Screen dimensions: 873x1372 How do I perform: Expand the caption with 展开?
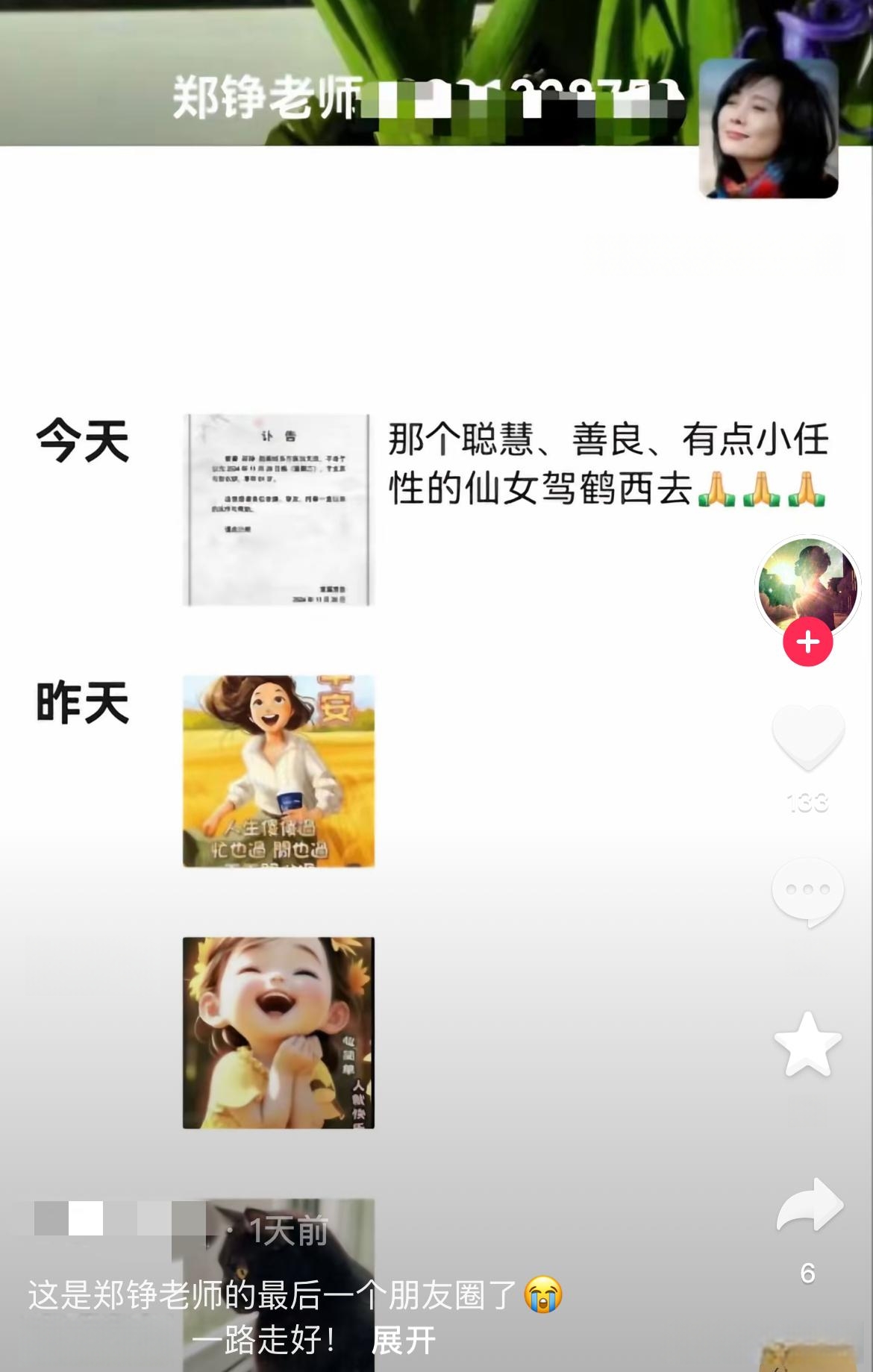pyautogui.click(x=404, y=1341)
